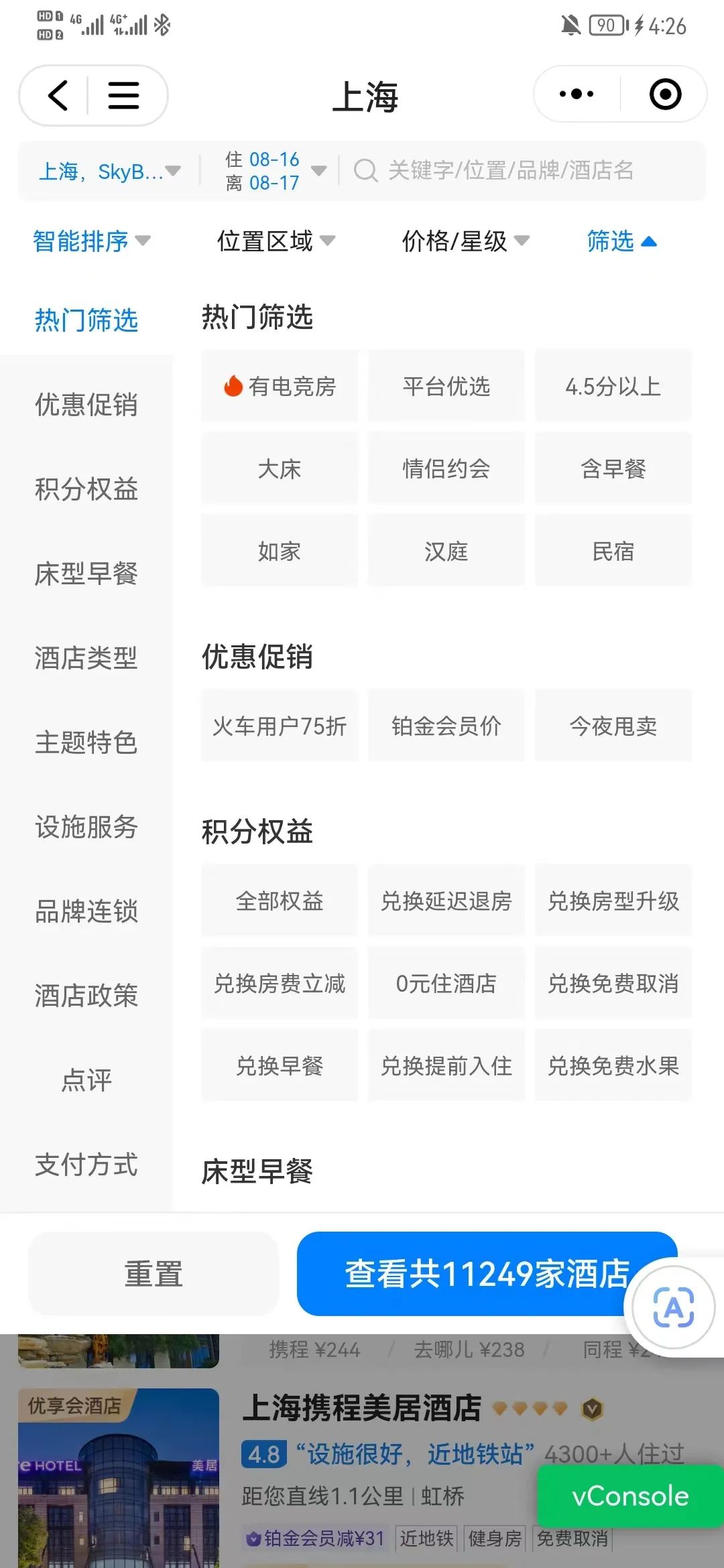
Task: Select the 兑换免费取消 benefit chip
Action: tap(613, 984)
